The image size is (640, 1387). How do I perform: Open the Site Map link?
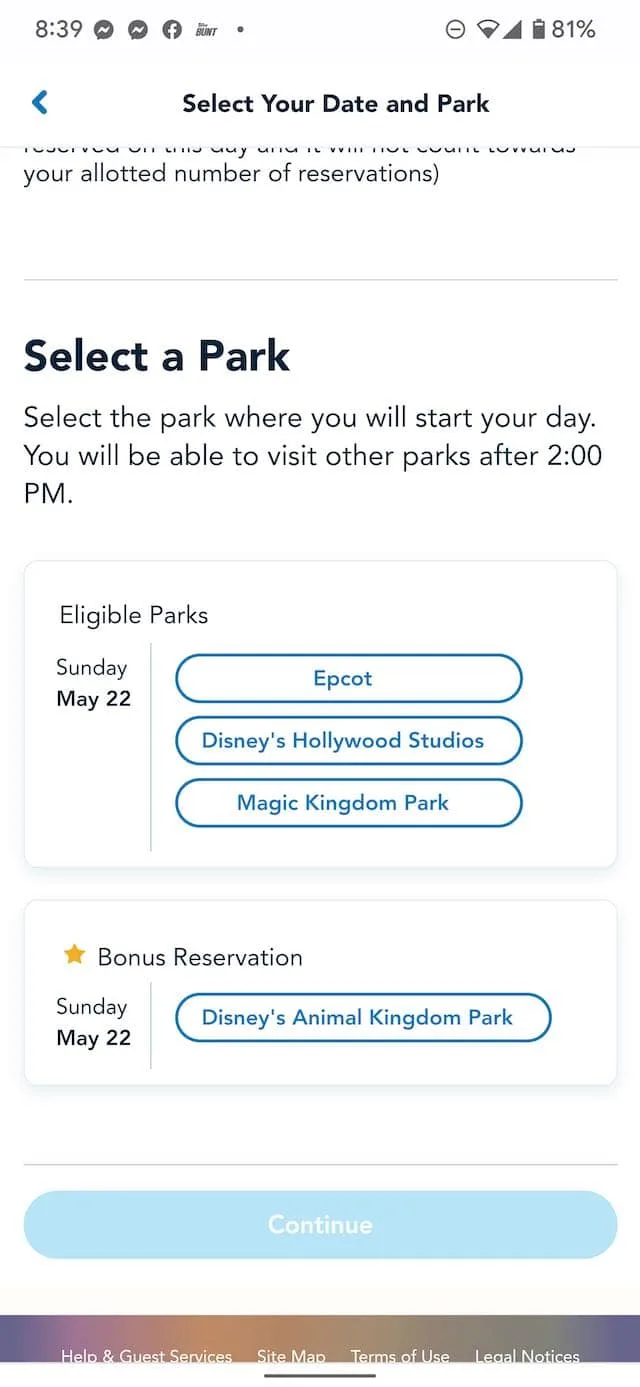pyautogui.click(x=291, y=1357)
